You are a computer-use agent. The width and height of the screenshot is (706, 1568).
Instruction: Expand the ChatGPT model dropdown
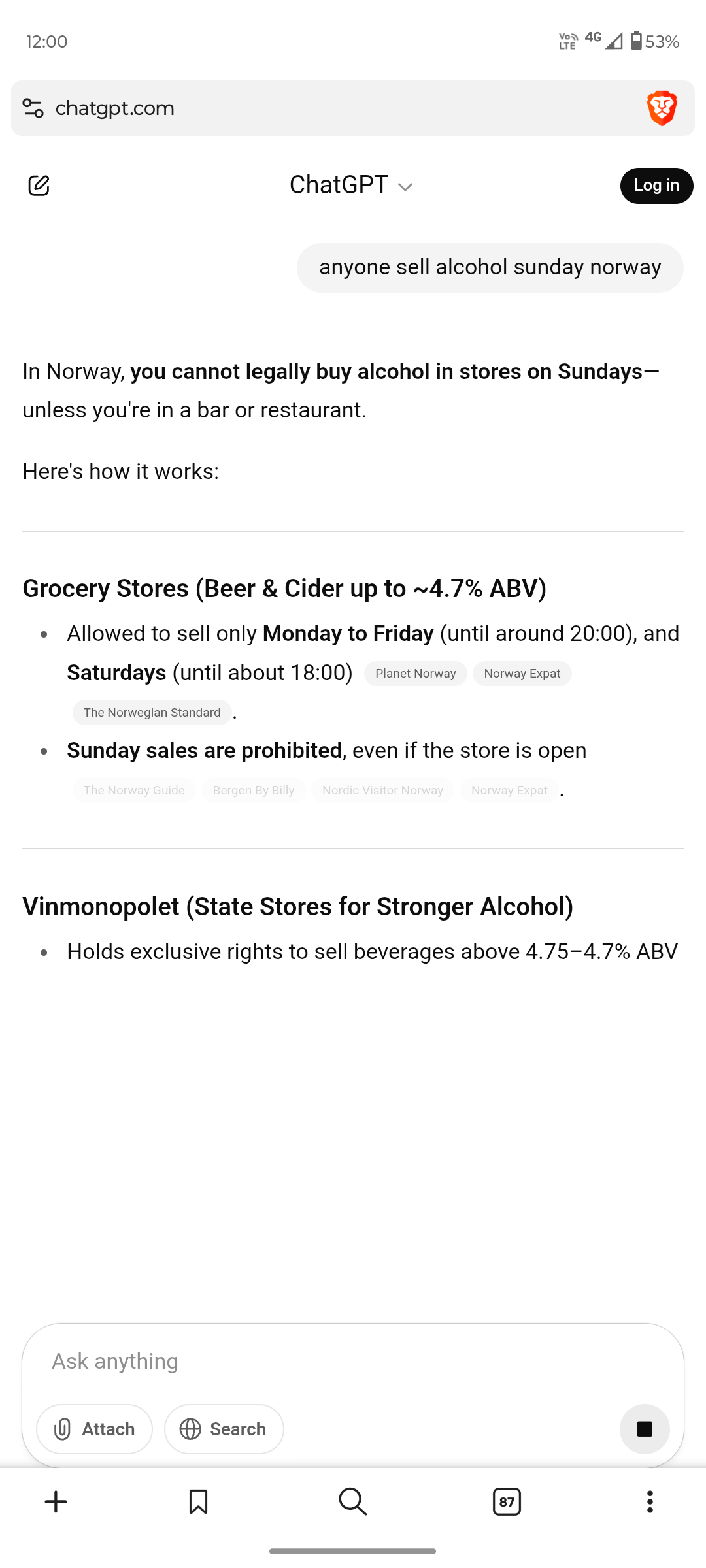(352, 186)
